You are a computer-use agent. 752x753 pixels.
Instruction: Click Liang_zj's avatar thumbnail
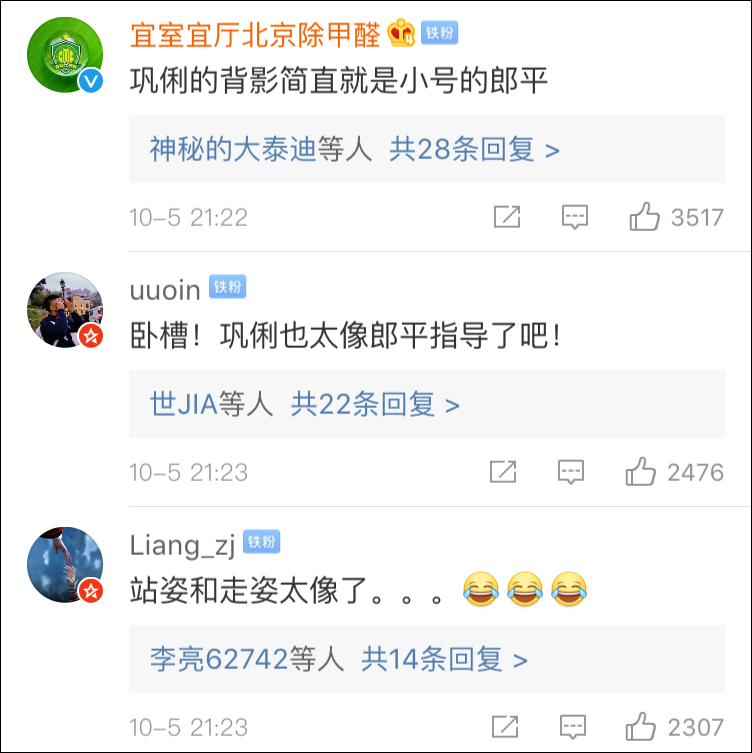click(x=67, y=566)
